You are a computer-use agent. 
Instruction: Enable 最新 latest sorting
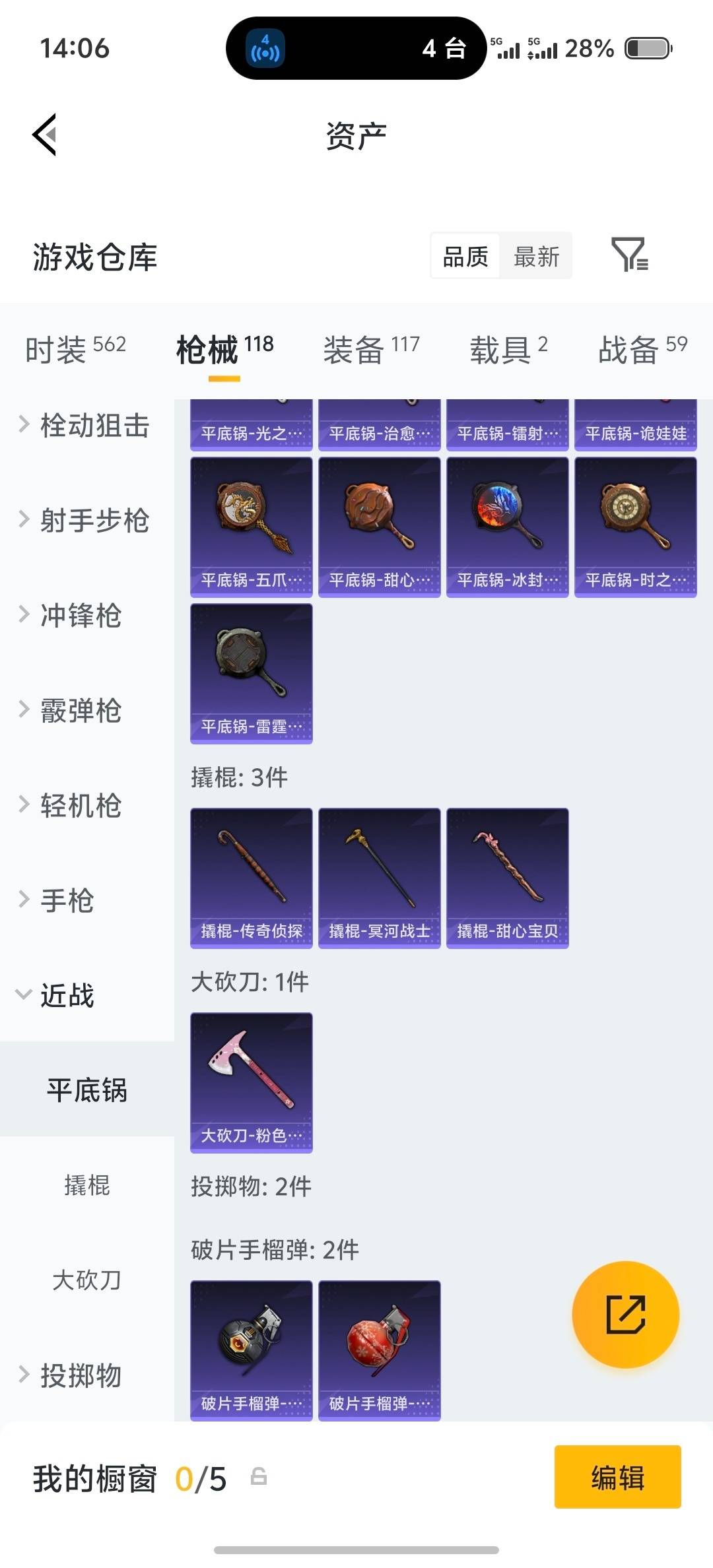click(x=536, y=255)
